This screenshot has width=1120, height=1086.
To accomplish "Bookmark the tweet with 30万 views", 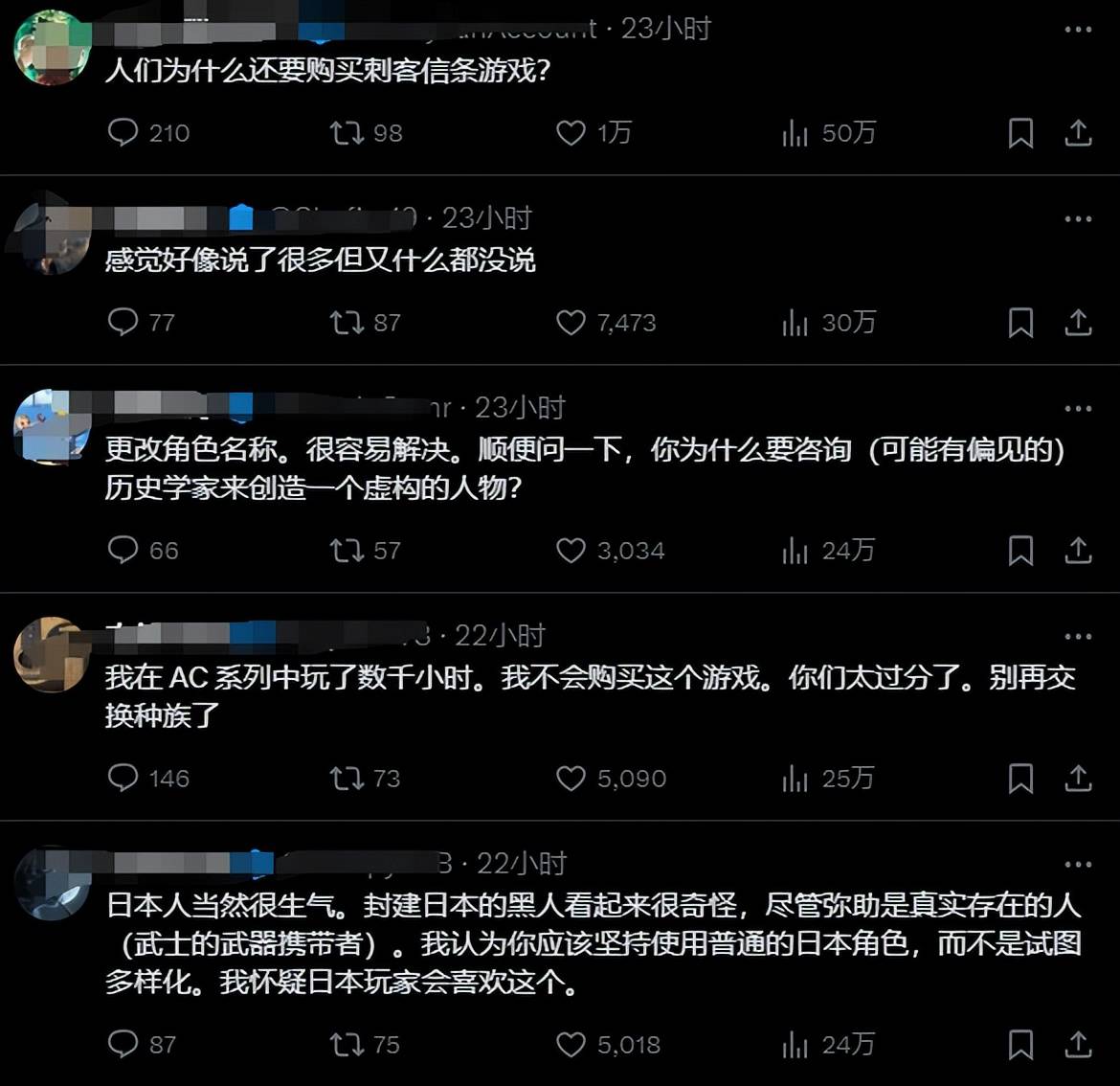I will [x=1020, y=323].
